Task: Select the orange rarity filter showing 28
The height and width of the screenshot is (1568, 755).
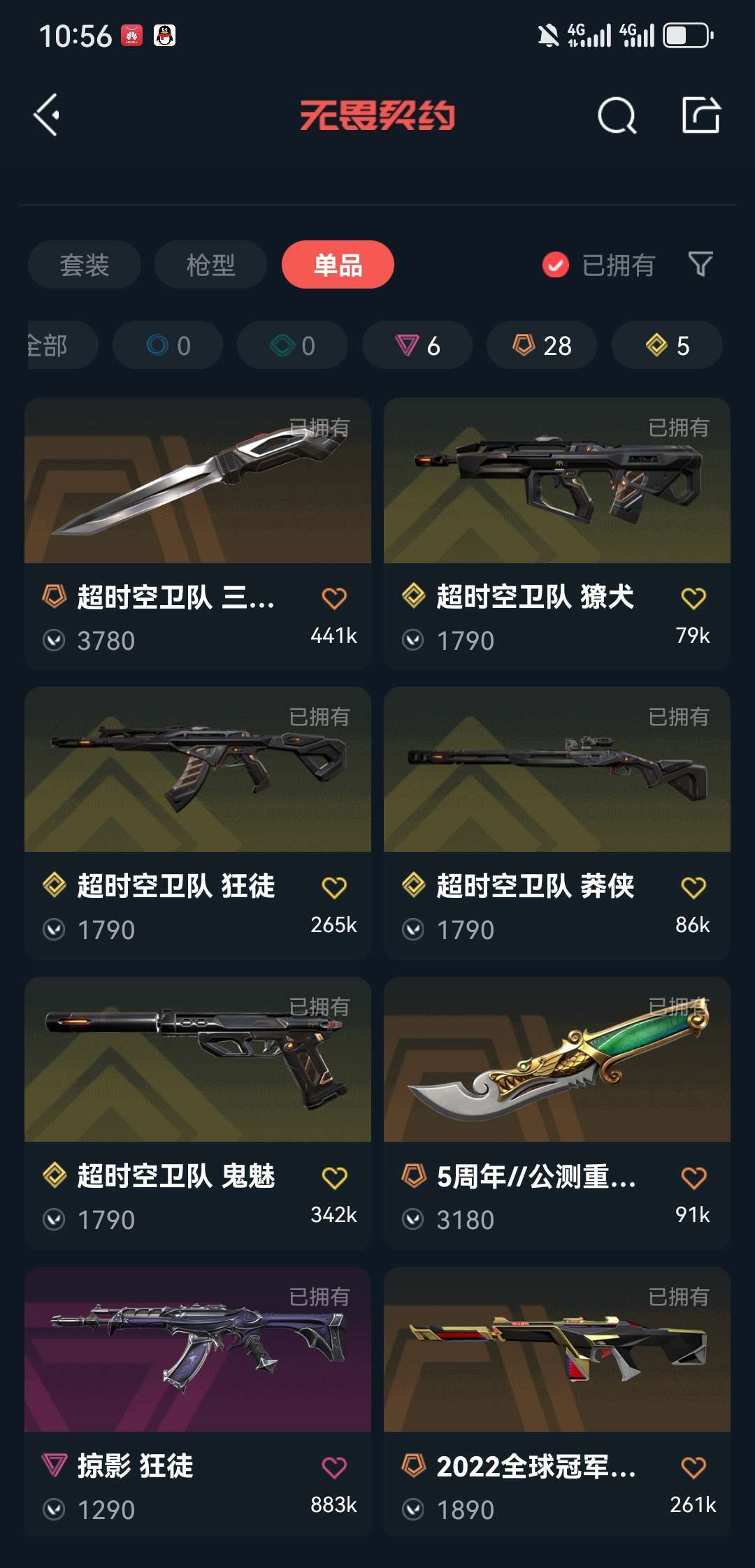Action: (541, 344)
